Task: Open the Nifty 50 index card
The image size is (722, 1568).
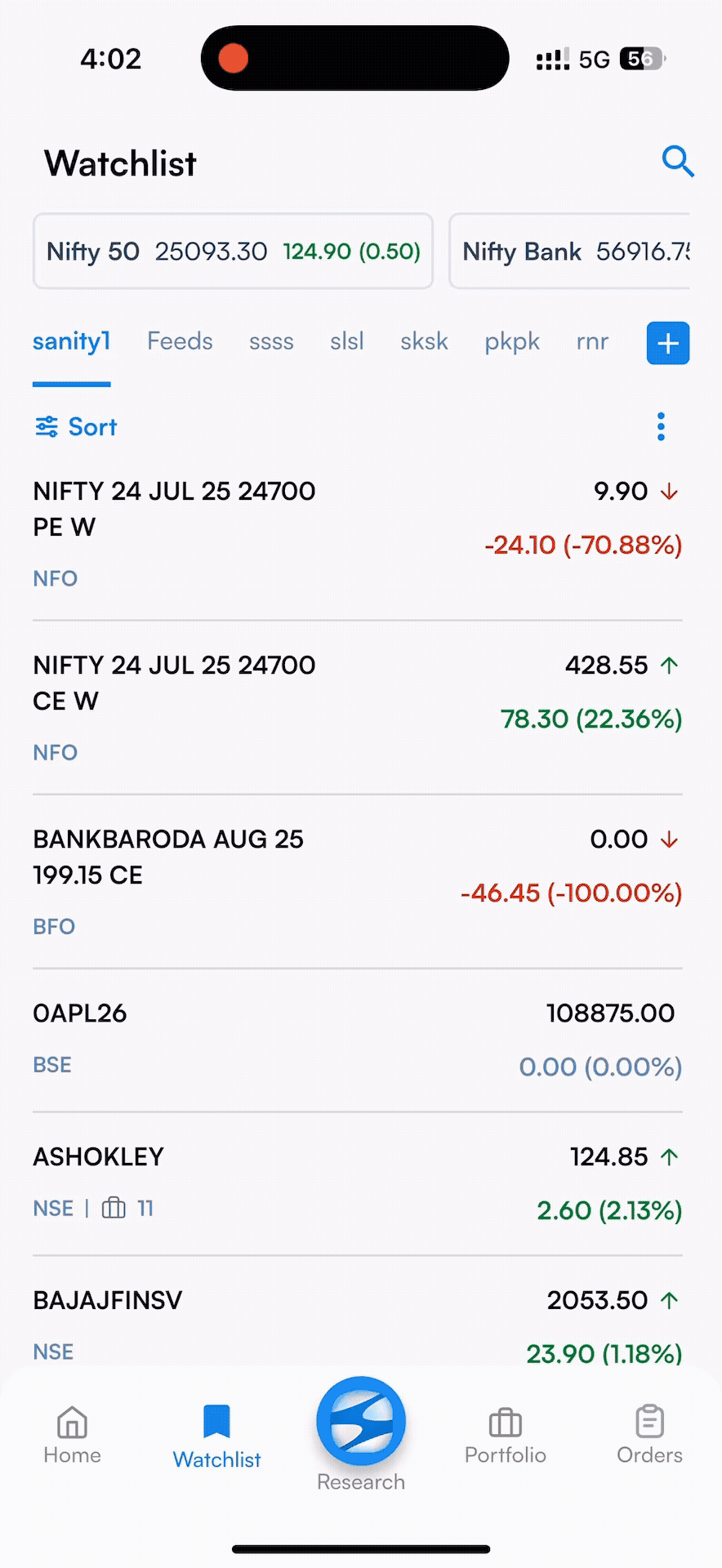Action: pyautogui.click(x=233, y=252)
